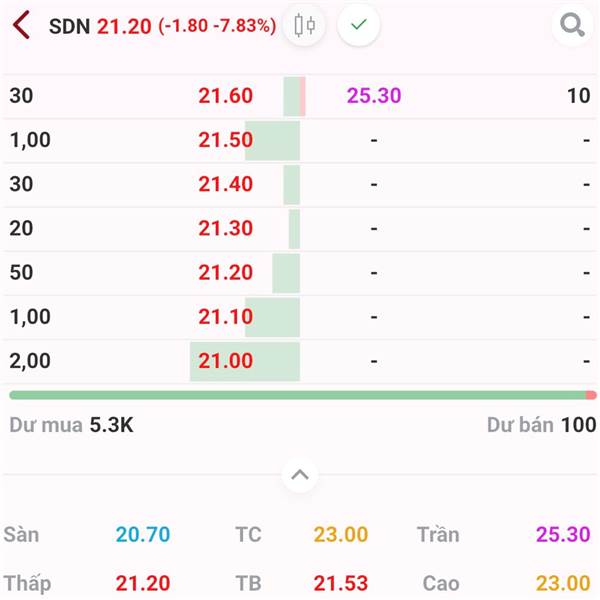
Task: Go back using the red arrow
Action: [21, 25]
